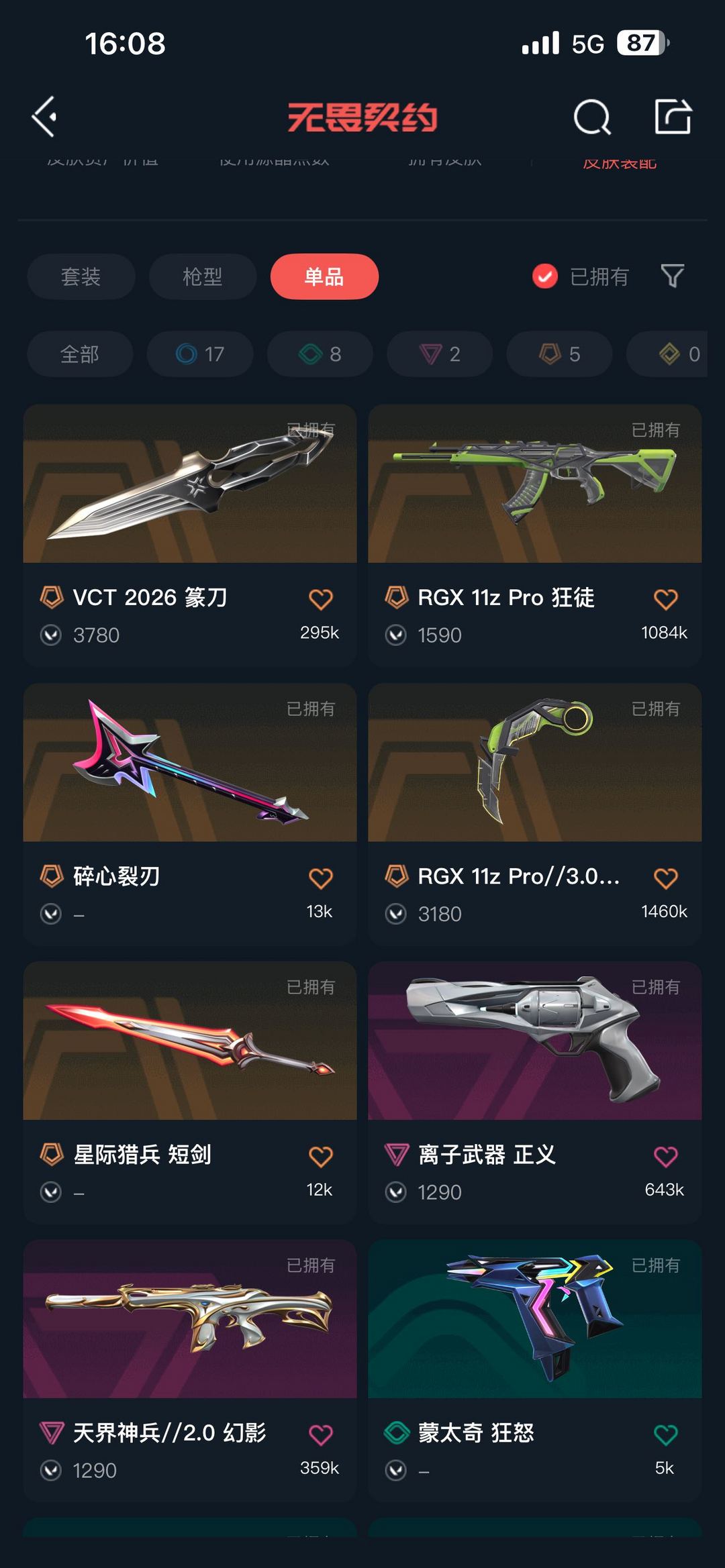Viewport: 725px width, 1568px height.
Task: Favorite the 离子武器 正义 skin with the heart
Action: [665, 1157]
